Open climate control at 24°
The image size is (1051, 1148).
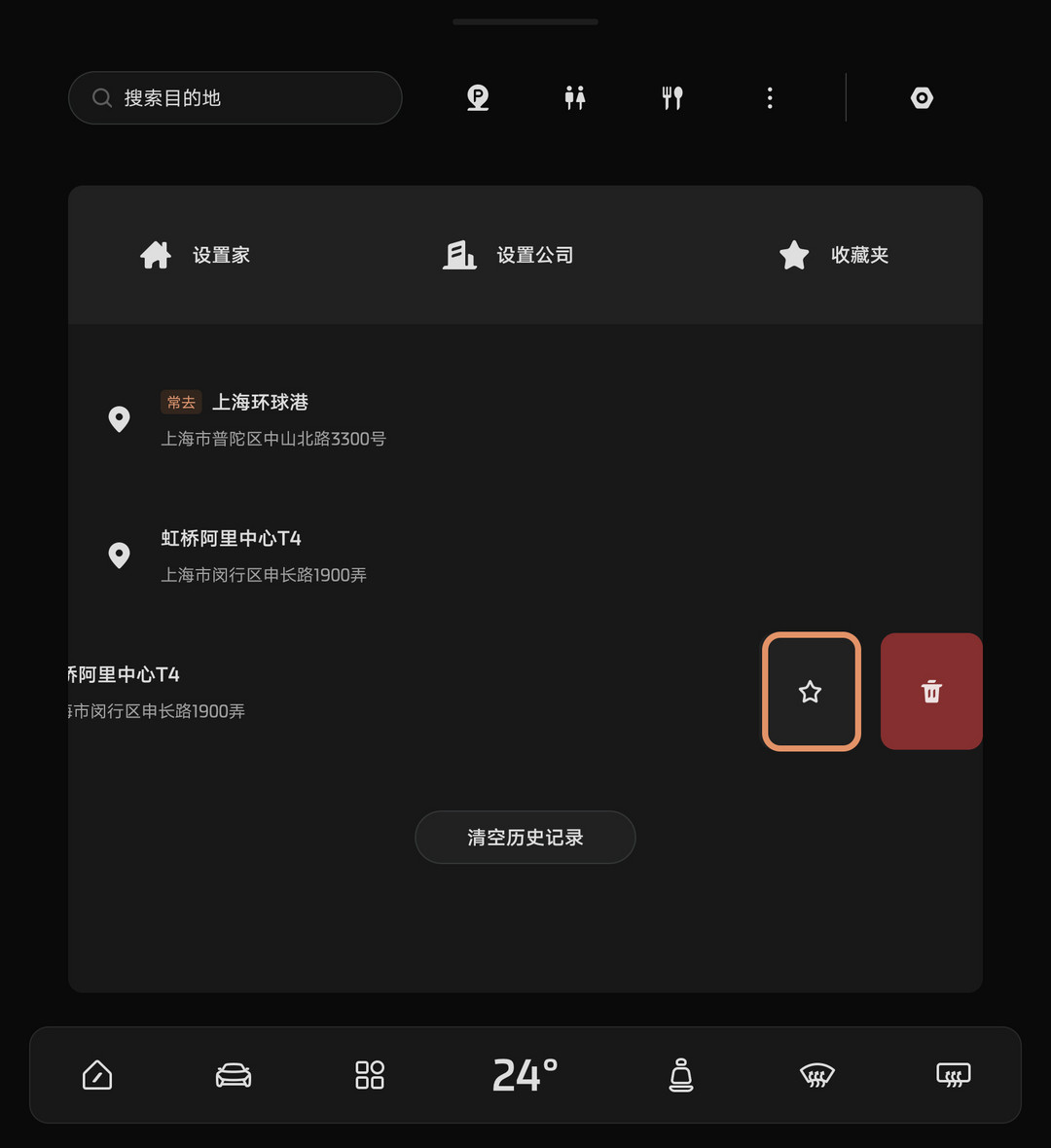point(525,1075)
